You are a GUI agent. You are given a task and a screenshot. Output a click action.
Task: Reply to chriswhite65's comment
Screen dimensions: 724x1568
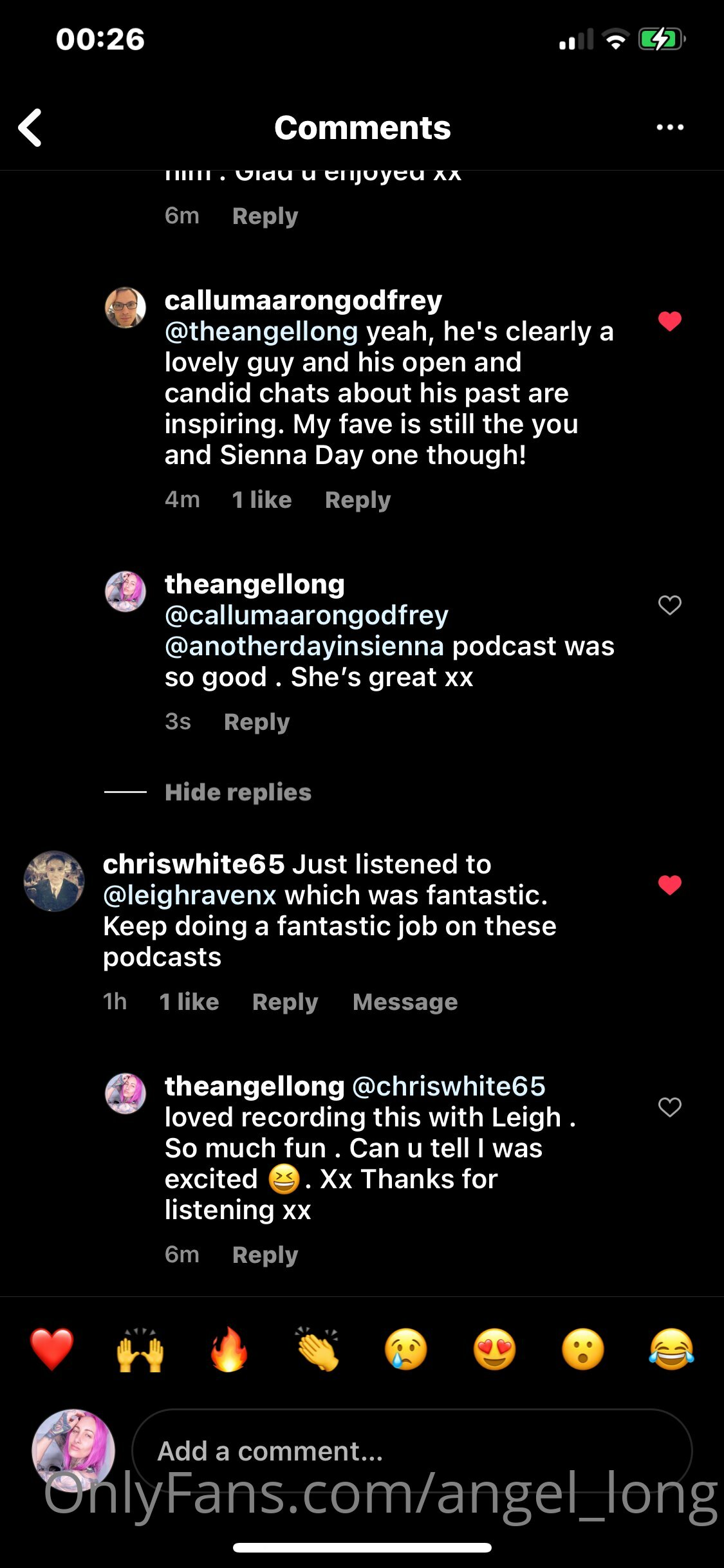pyautogui.click(x=285, y=1002)
